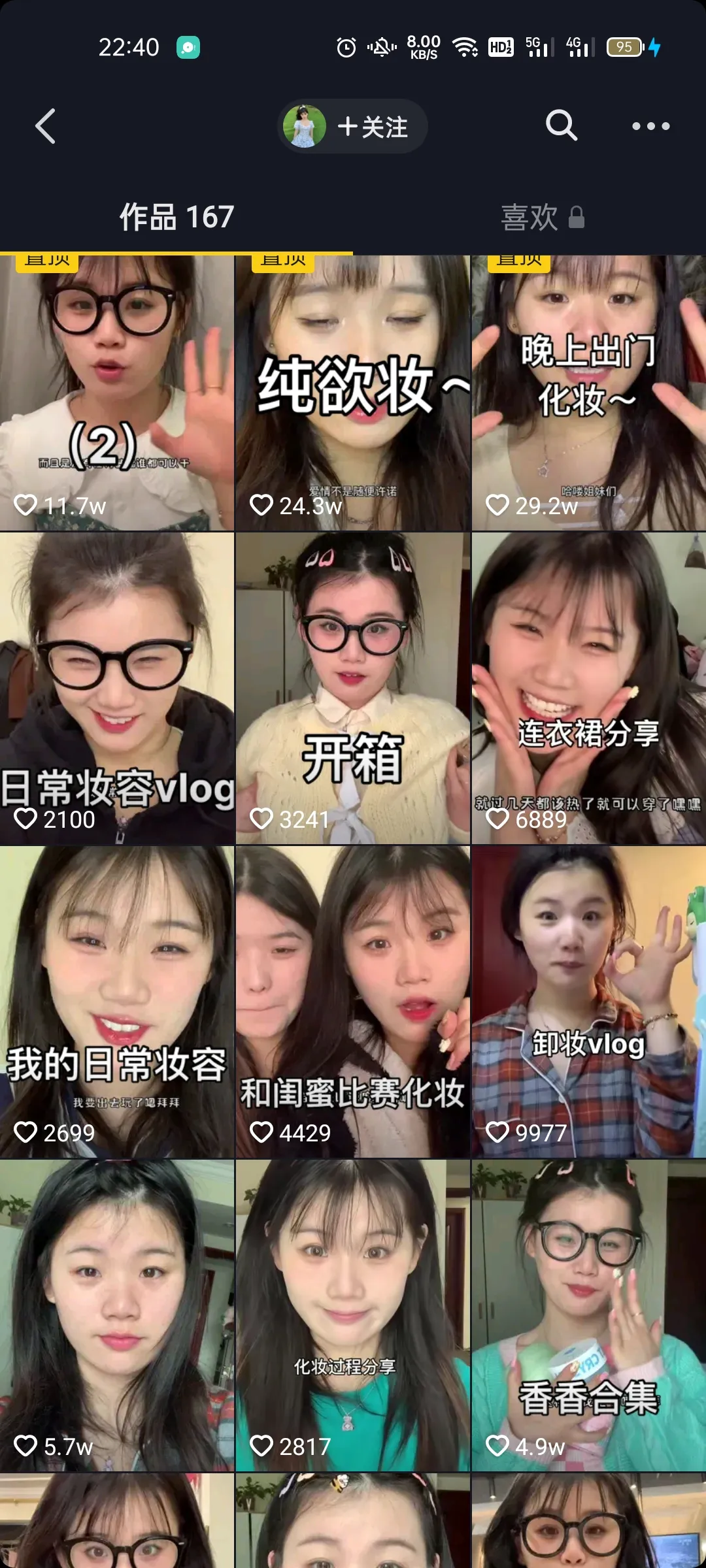Screen dimensions: 706x1568
Task: Open search with the magnifier icon
Action: click(x=561, y=125)
